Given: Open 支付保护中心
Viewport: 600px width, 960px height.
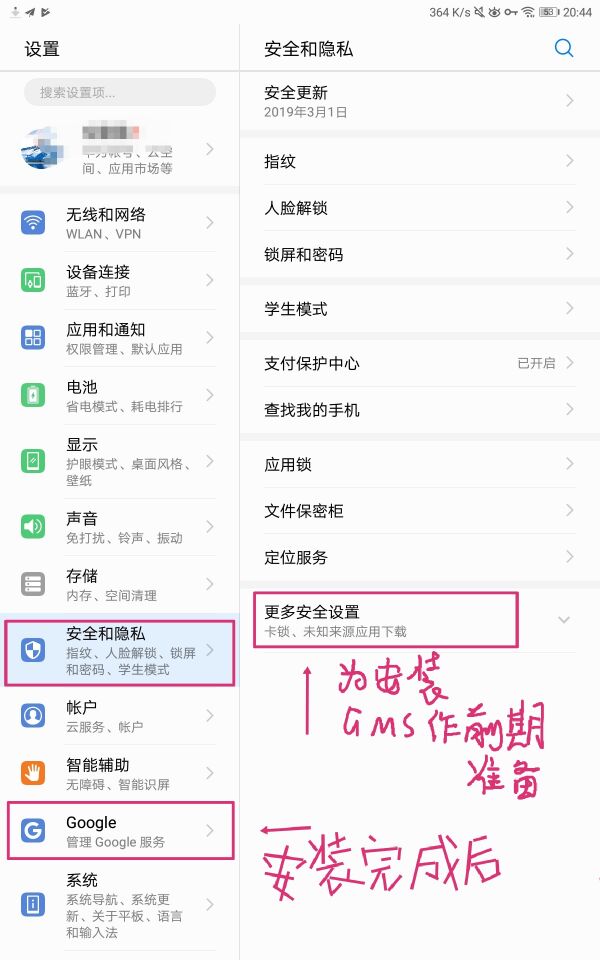Looking at the screenshot, I should [x=418, y=363].
